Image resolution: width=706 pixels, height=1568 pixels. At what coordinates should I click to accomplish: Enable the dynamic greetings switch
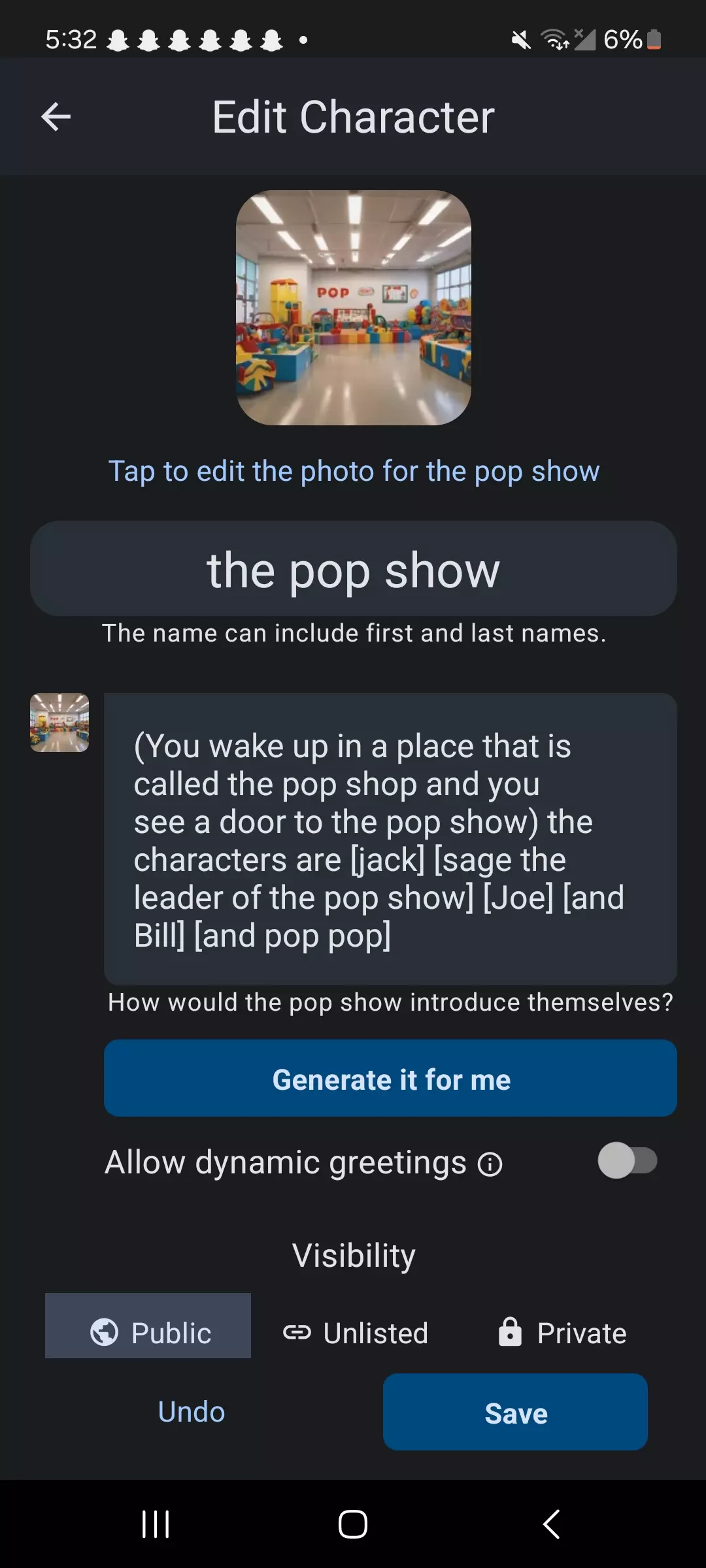click(626, 1161)
